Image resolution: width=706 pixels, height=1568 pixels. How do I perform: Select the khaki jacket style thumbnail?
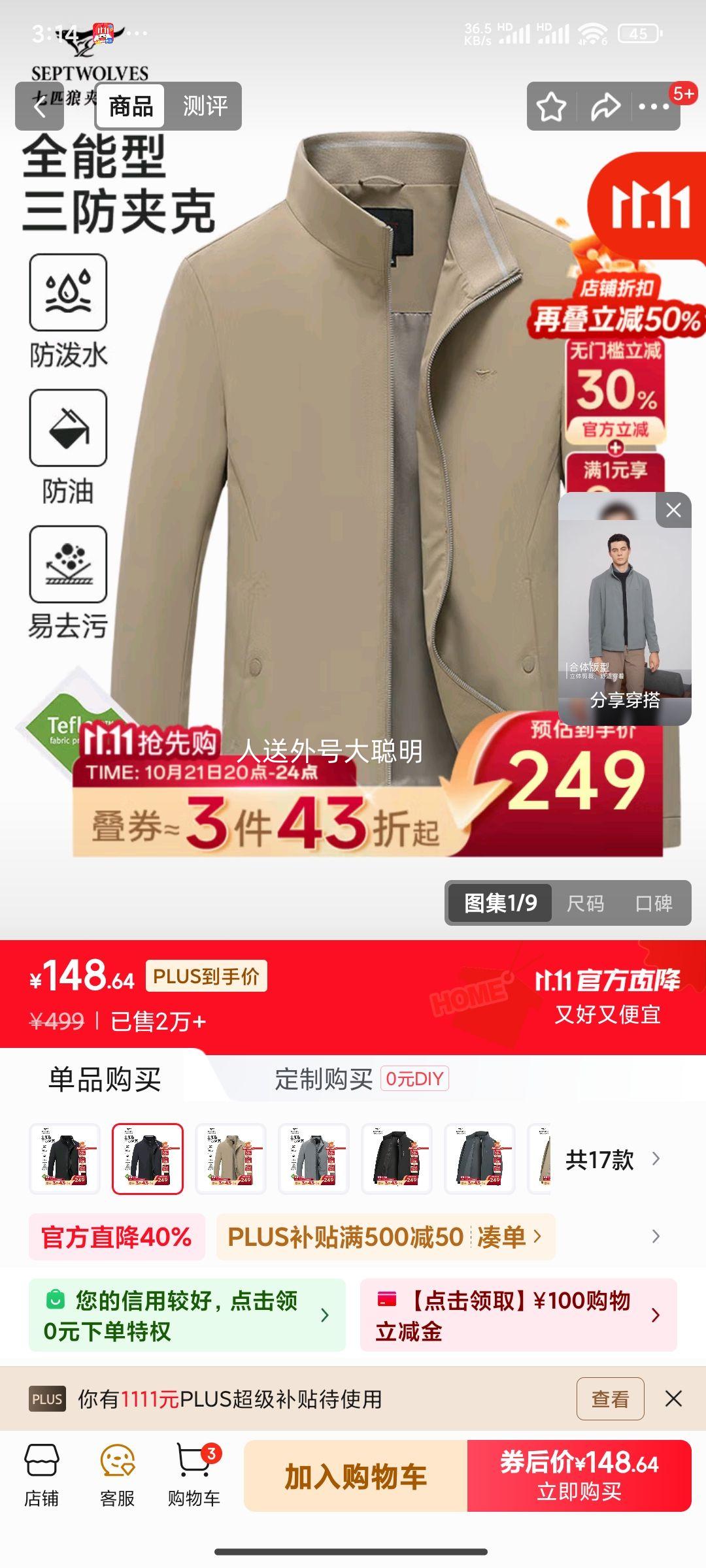click(x=231, y=1158)
